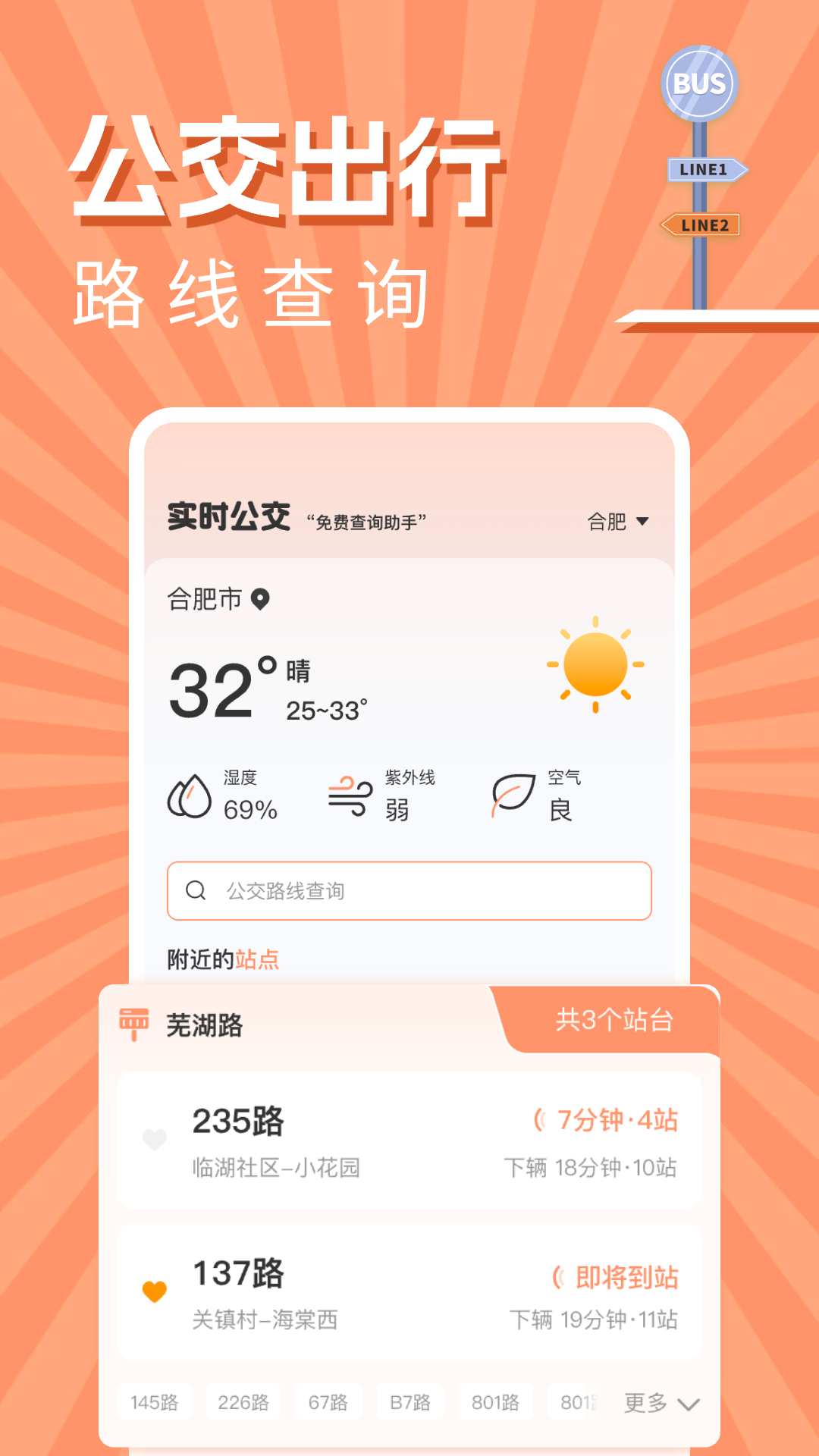The width and height of the screenshot is (819, 1456).
Task: Open the 站点 link in 附近的站点
Action: tap(257, 959)
